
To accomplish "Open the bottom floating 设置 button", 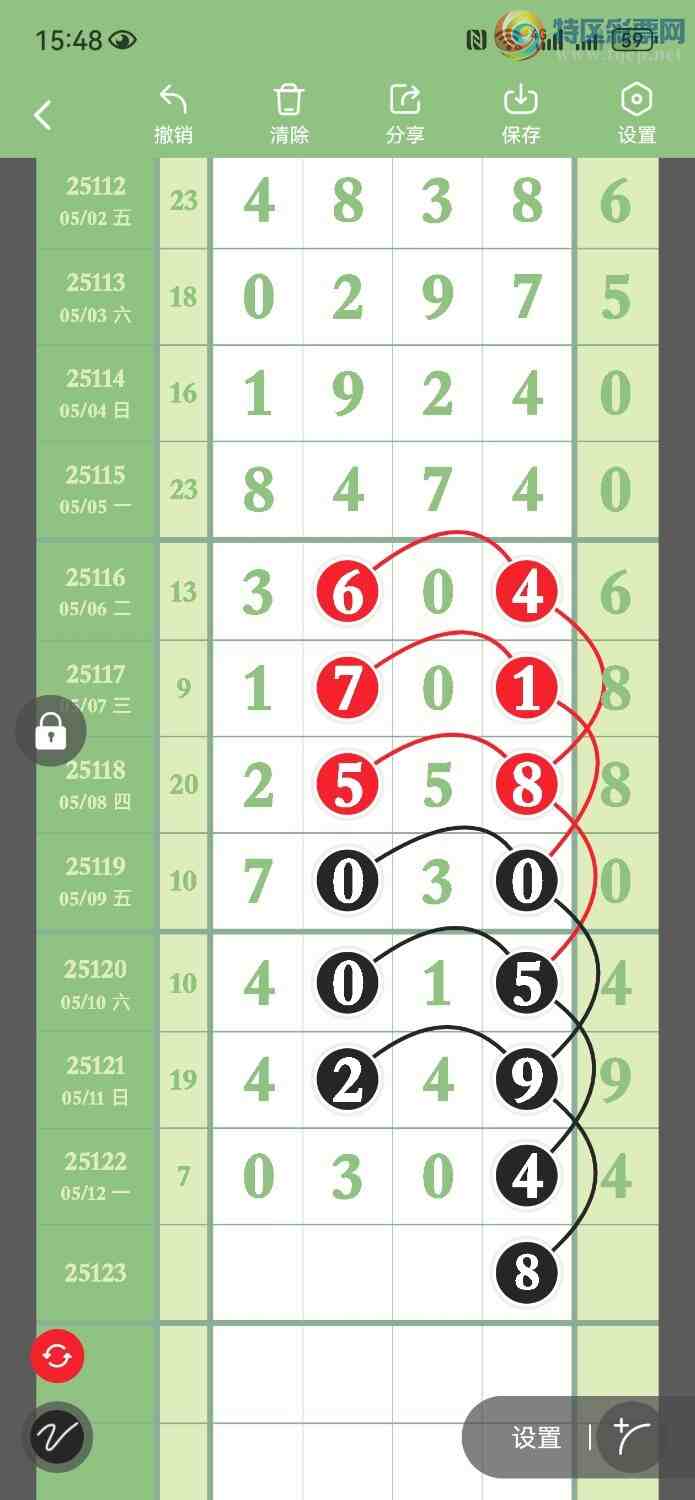I will tap(536, 1438).
